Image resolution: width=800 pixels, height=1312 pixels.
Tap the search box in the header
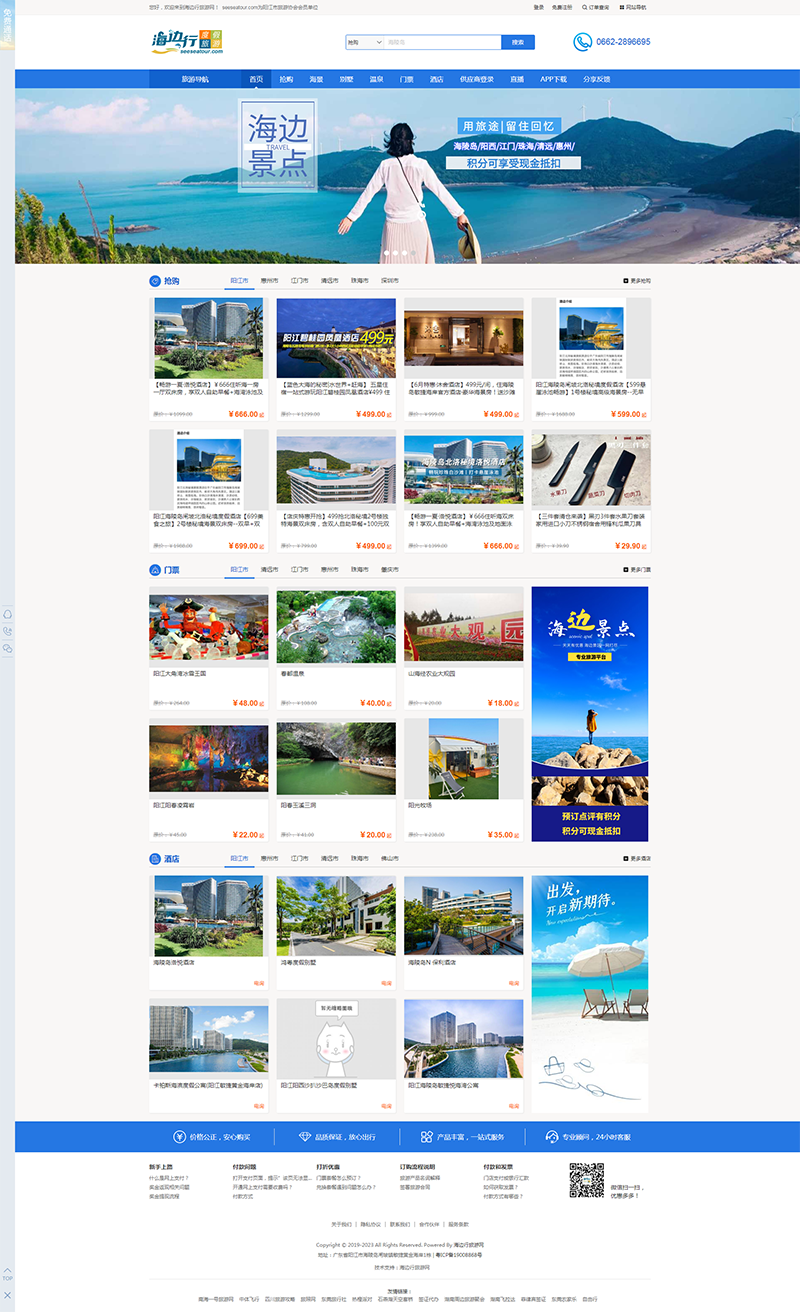(x=442, y=43)
